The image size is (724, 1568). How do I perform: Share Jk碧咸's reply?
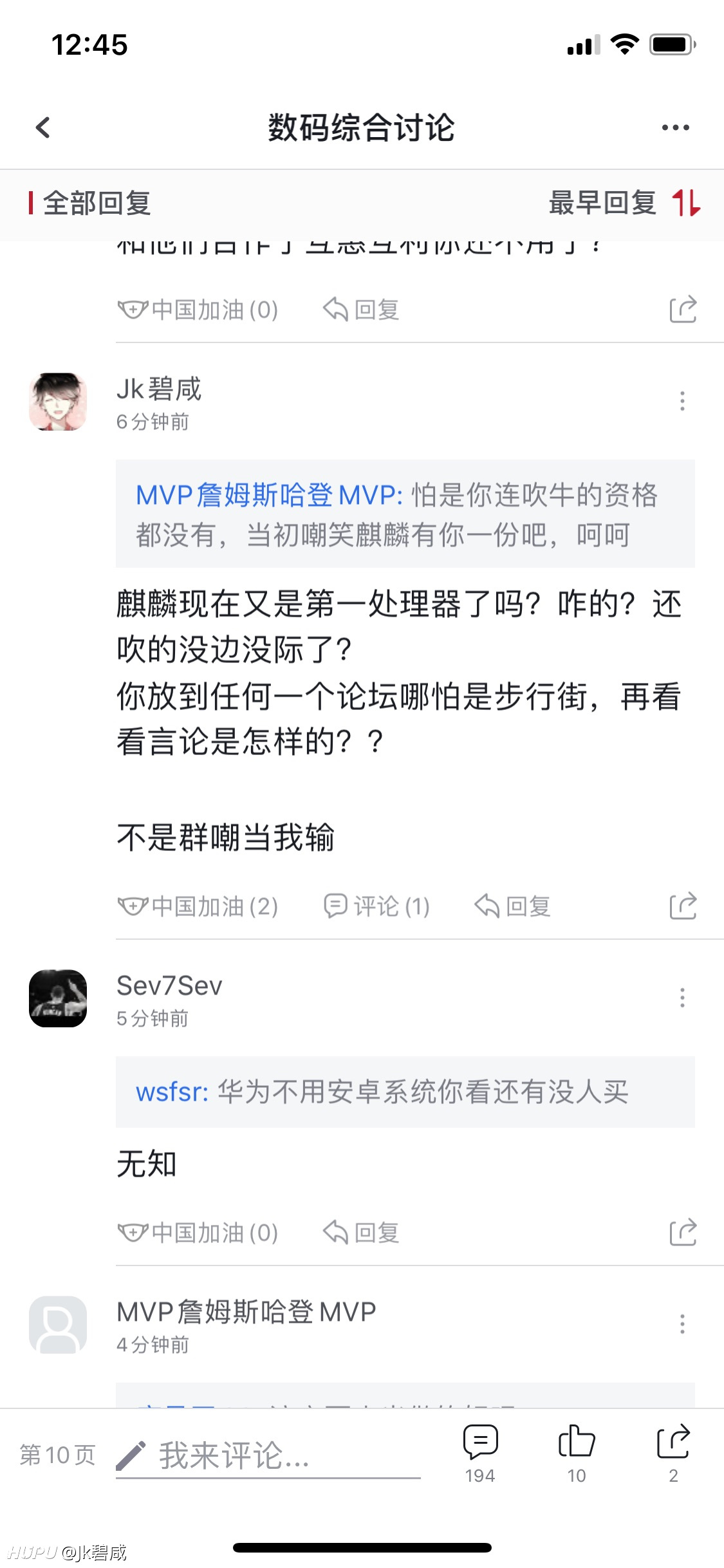click(x=683, y=906)
